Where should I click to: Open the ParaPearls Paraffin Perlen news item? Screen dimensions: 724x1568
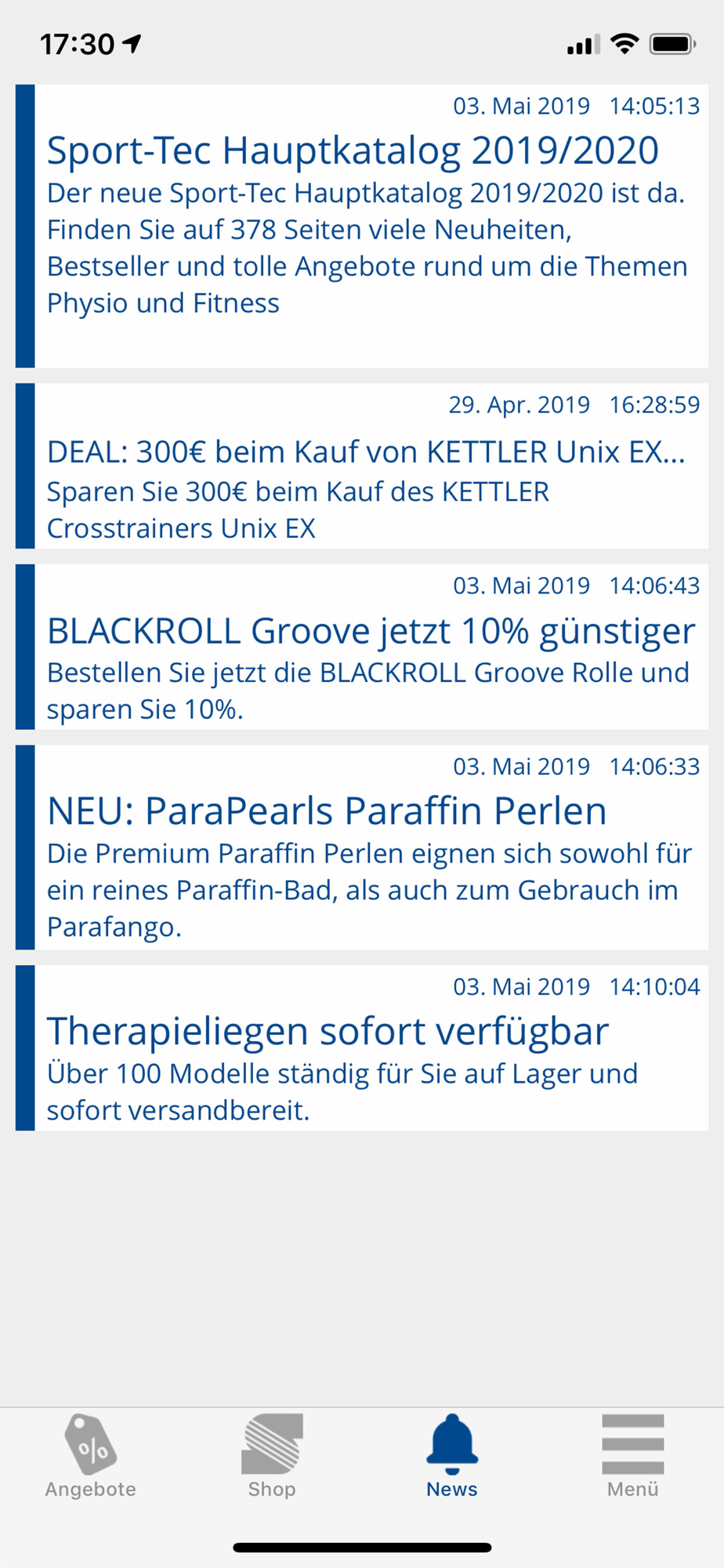(x=362, y=848)
